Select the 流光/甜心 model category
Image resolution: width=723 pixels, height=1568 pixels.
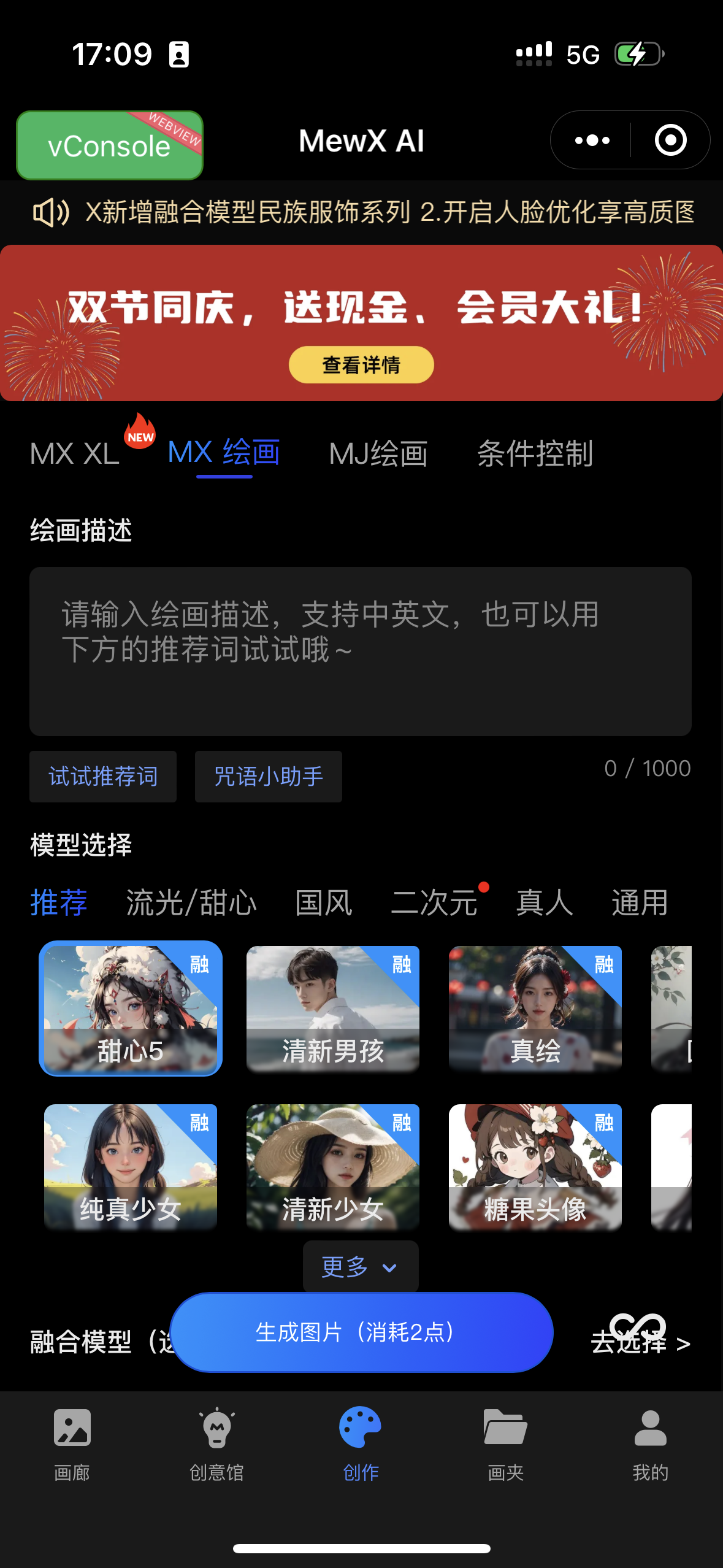click(191, 903)
